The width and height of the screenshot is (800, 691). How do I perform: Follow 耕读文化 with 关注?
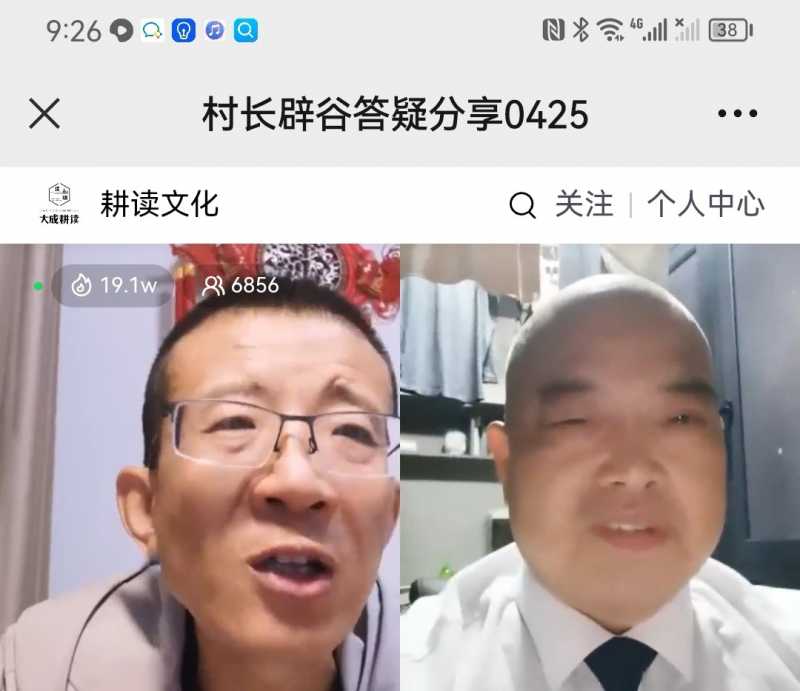pyautogui.click(x=584, y=205)
